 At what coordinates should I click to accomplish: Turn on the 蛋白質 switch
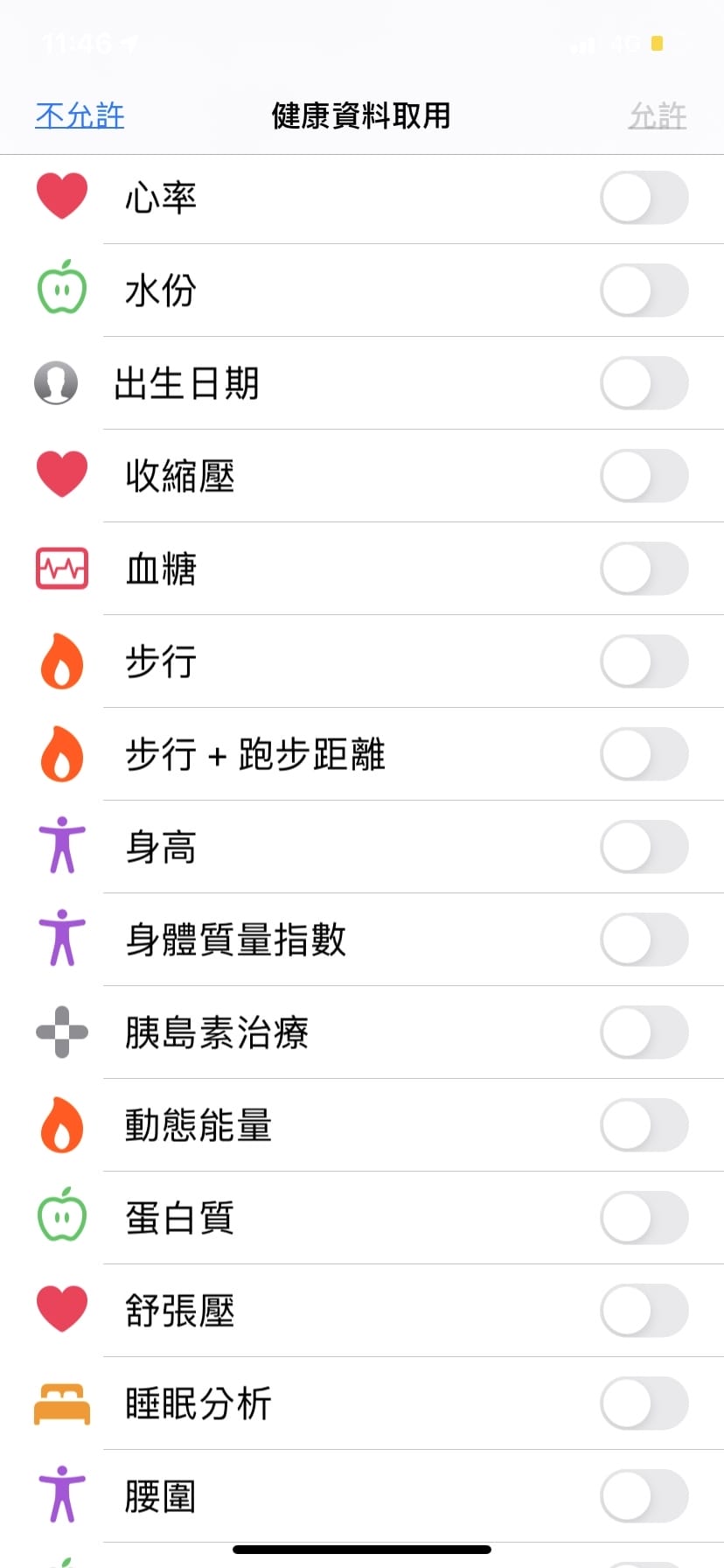(644, 1217)
